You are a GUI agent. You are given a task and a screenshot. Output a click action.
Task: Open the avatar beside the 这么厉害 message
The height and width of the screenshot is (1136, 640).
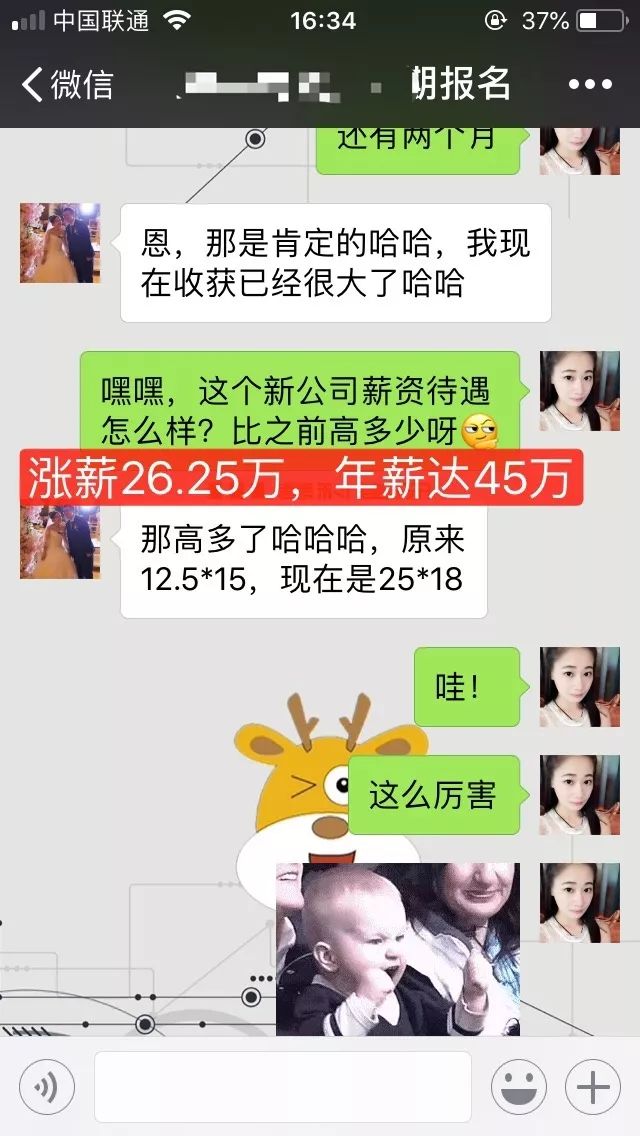580,795
